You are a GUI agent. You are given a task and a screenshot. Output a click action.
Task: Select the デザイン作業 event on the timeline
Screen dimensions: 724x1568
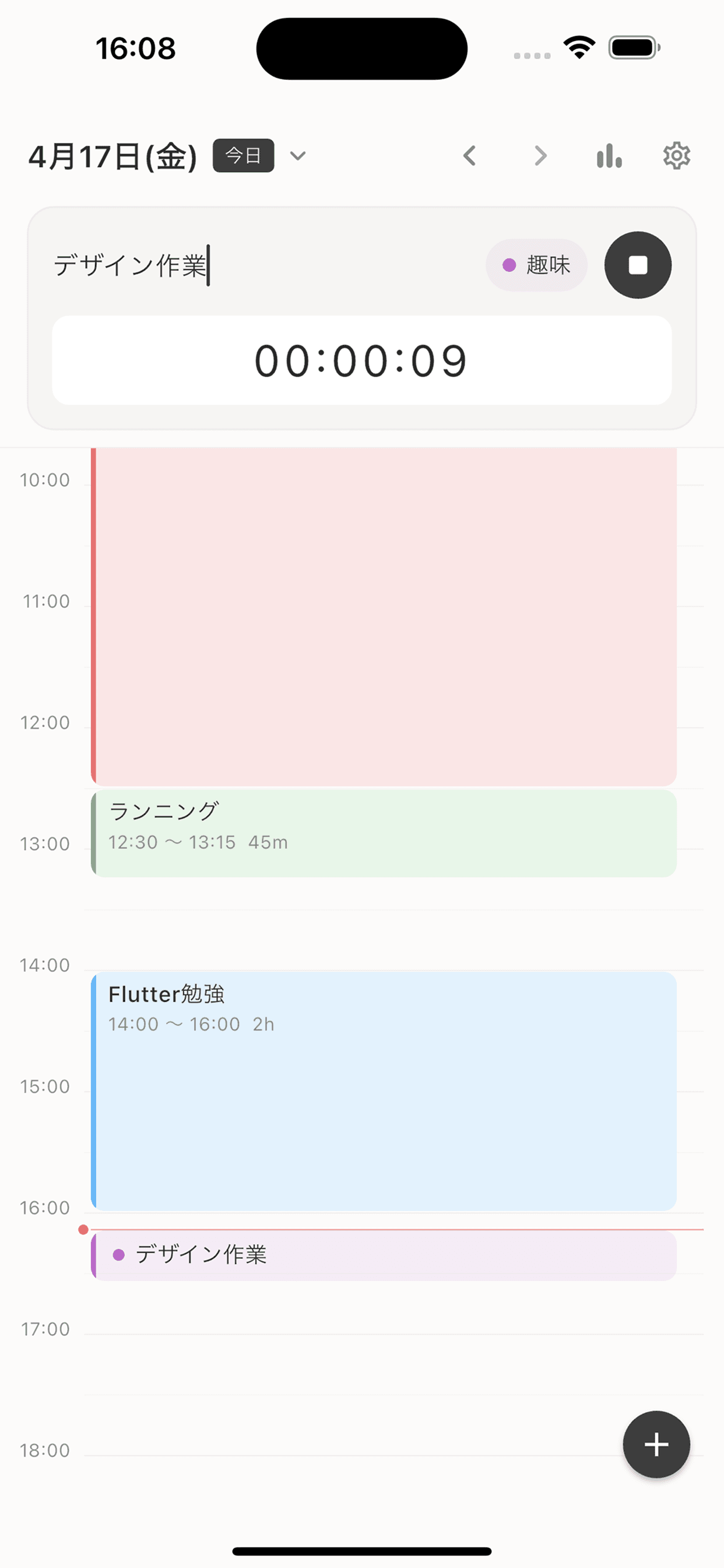[x=384, y=1257]
